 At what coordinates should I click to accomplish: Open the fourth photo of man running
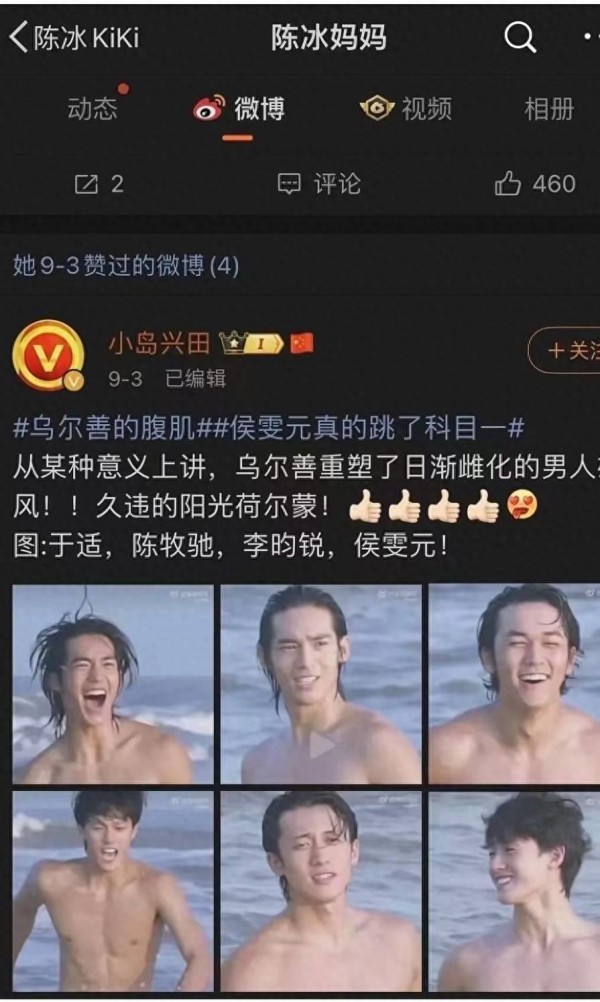pos(113,891)
